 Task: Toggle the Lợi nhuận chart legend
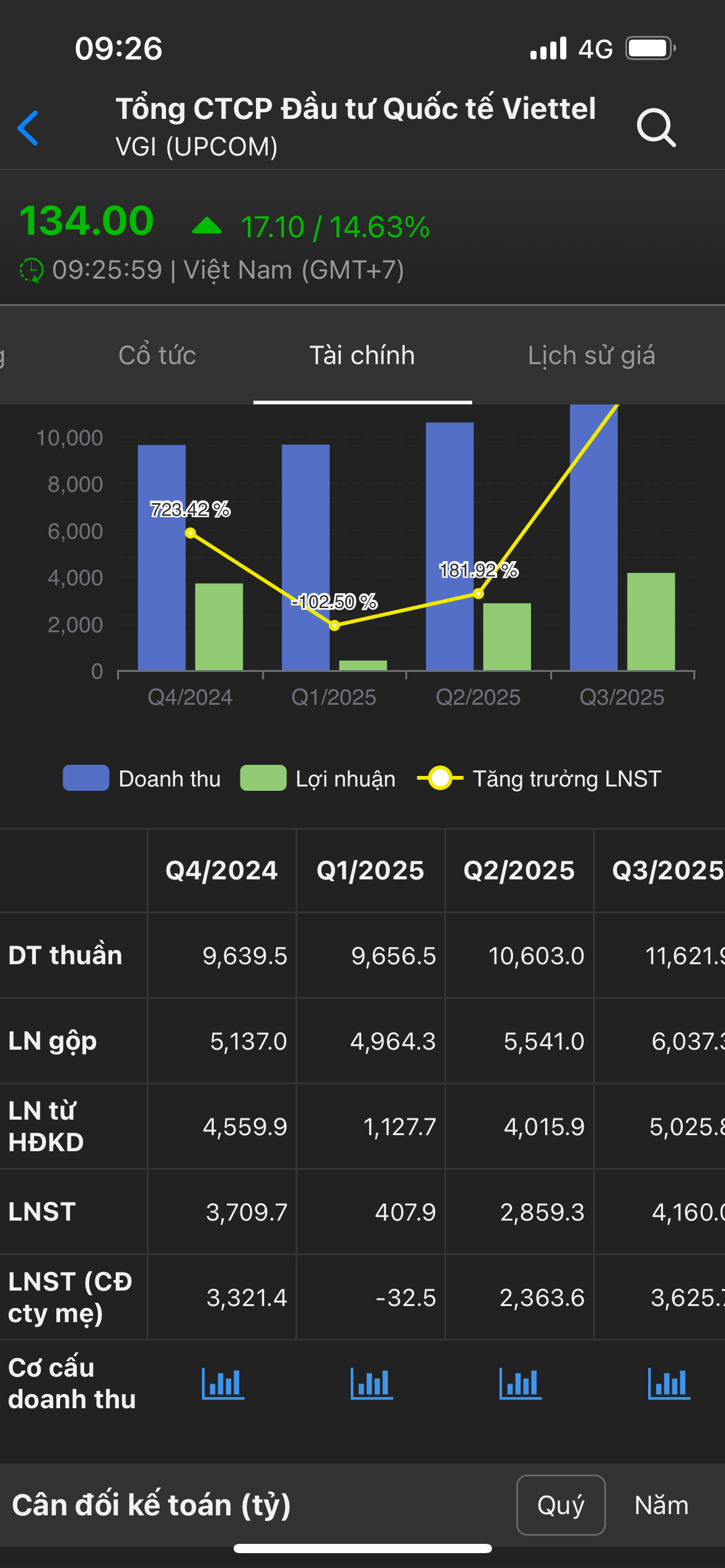tap(319, 778)
